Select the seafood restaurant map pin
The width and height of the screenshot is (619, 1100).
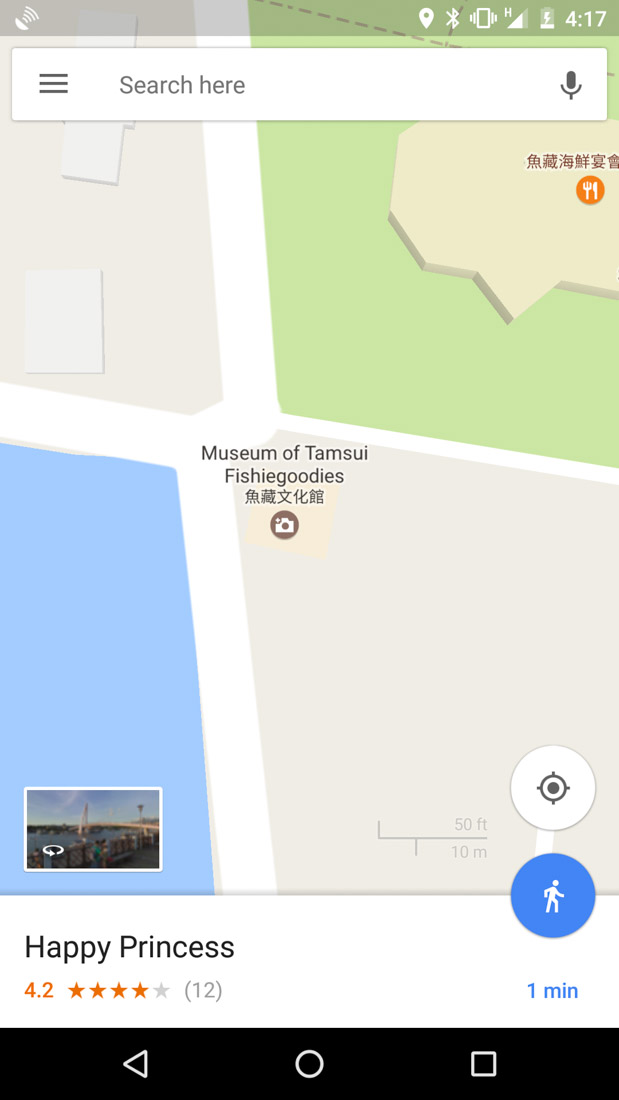tap(590, 189)
